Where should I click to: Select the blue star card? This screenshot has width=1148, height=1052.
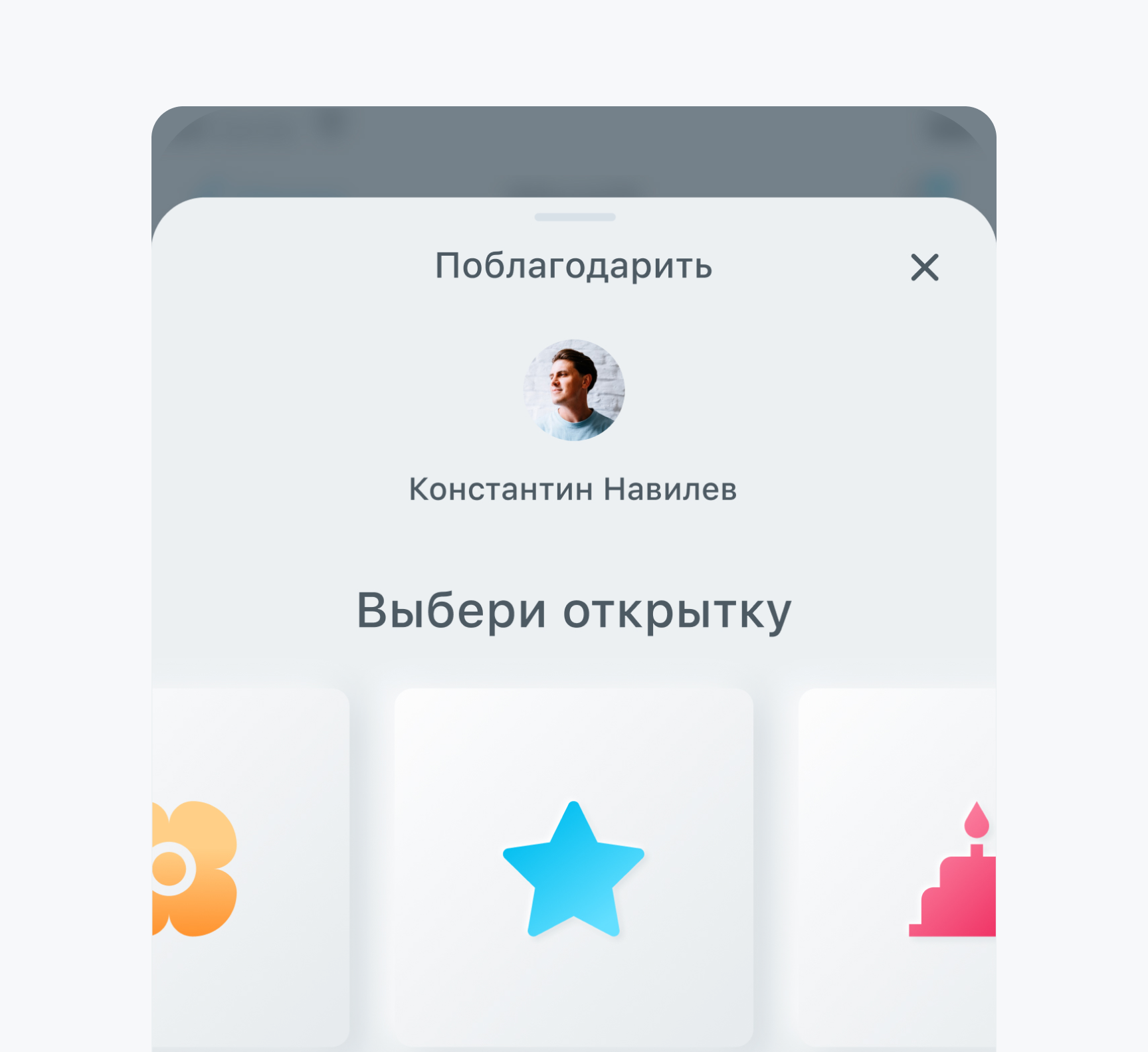click(573, 867)
